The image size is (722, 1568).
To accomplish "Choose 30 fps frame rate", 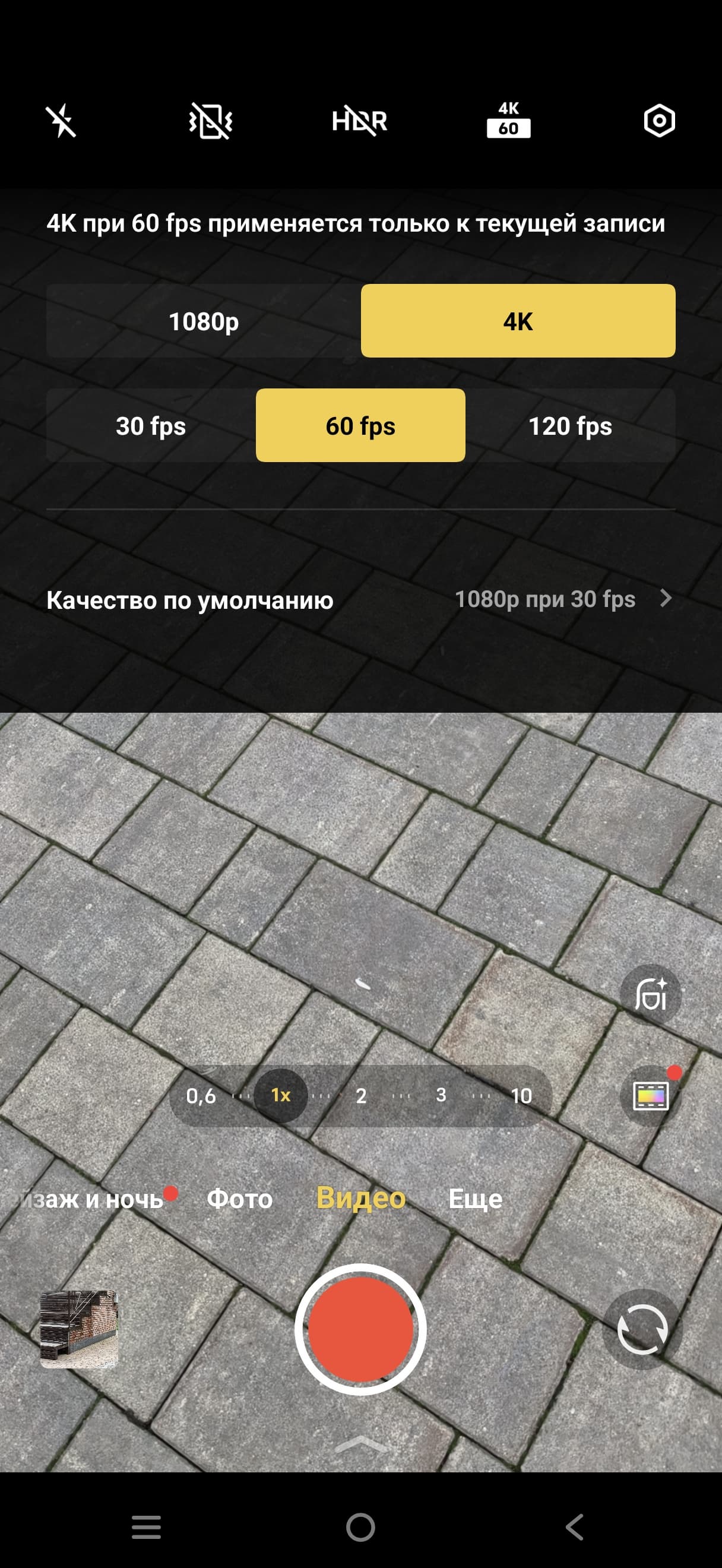I will click(x=151, y=425).
